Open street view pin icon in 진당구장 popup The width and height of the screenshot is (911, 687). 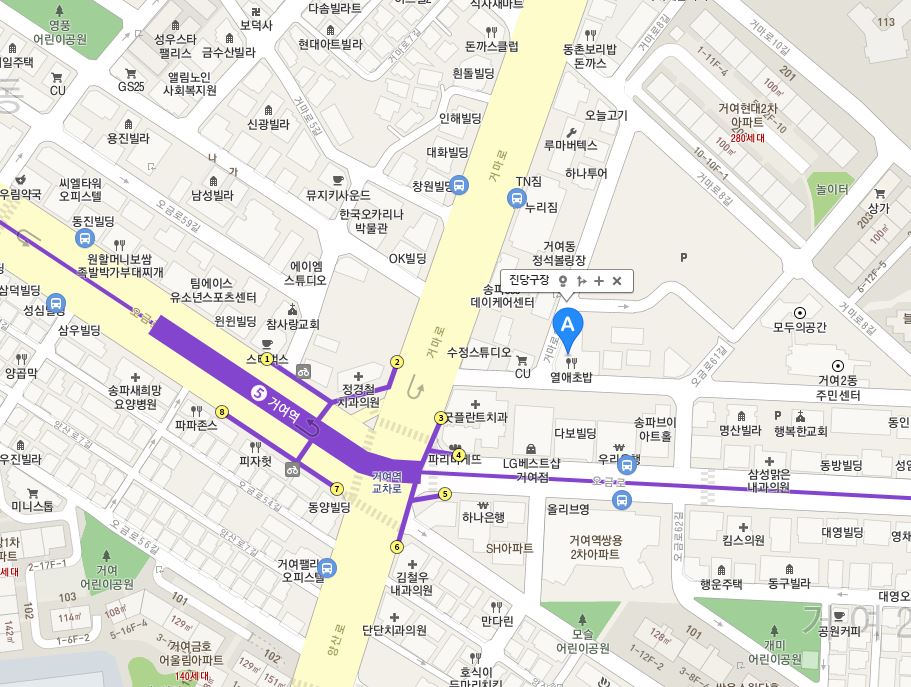(563, 281)
